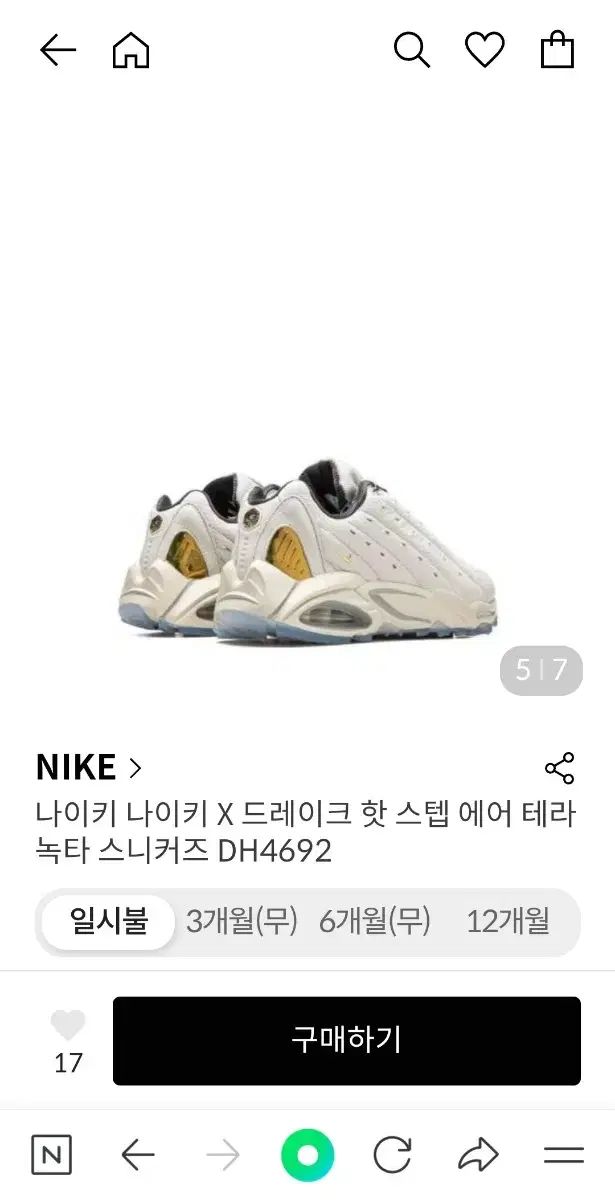The image size is (615, 1200).
Task: Tap the green circle browser button
Action: pos(307,1156)
